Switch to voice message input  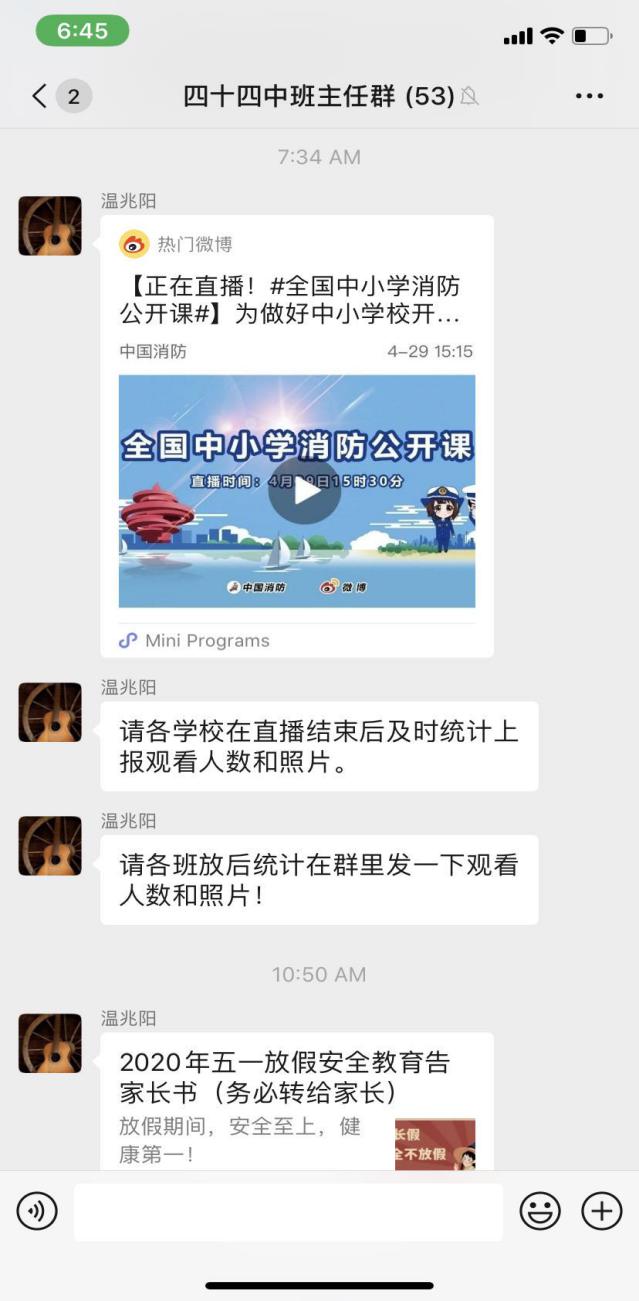point(37,1211)
